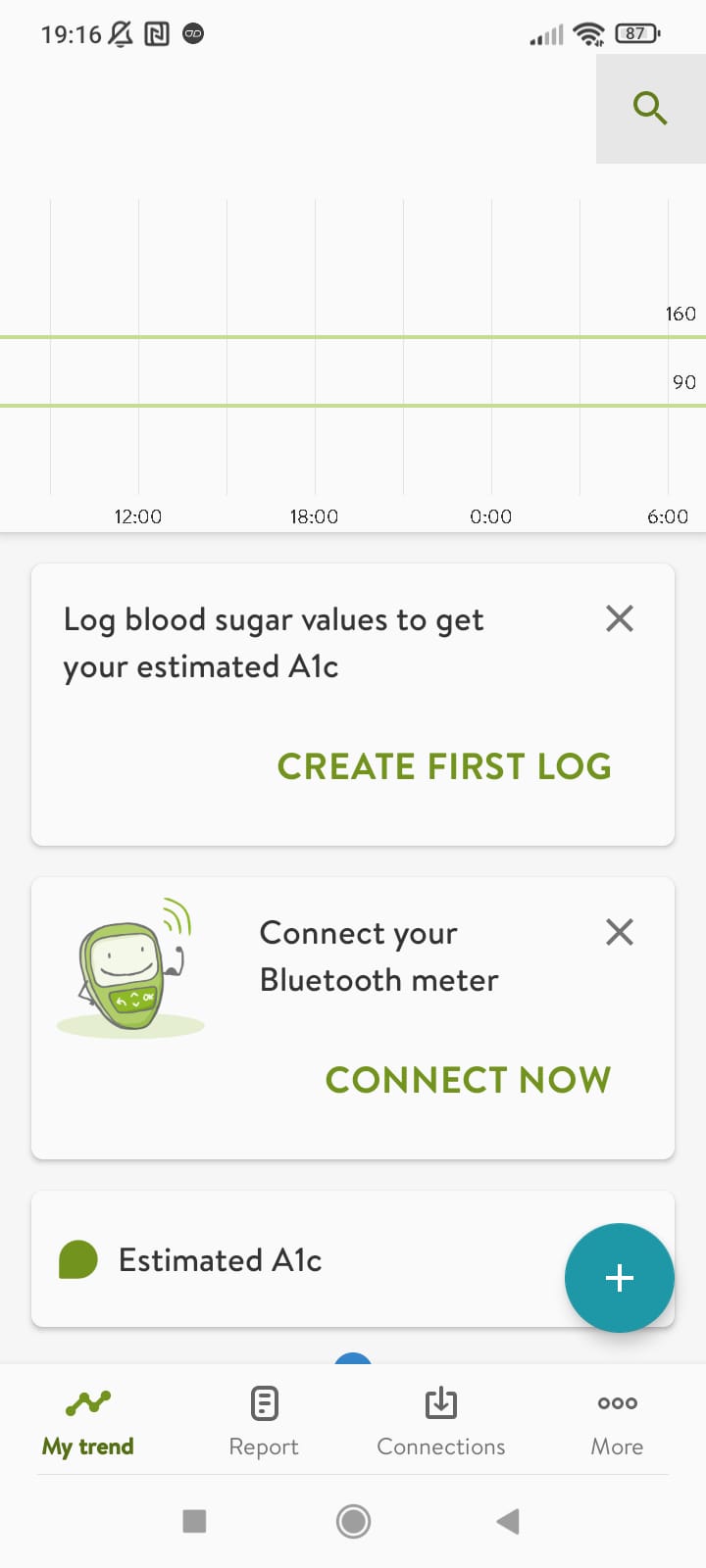This screenshot has height=1568, width=706.
Task: Add a new entry with plus button
Action: pyautogui.click(x=619, y=1278)
